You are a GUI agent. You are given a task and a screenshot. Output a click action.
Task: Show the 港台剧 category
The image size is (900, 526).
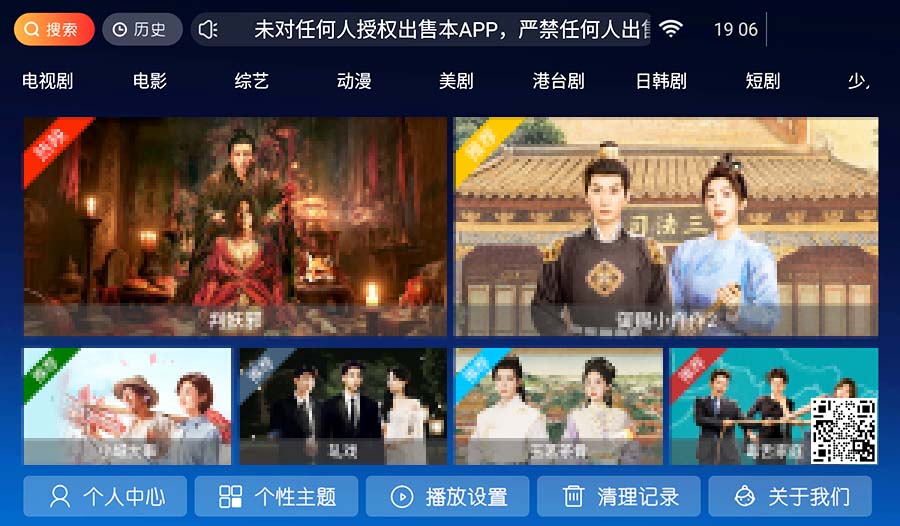558,81
